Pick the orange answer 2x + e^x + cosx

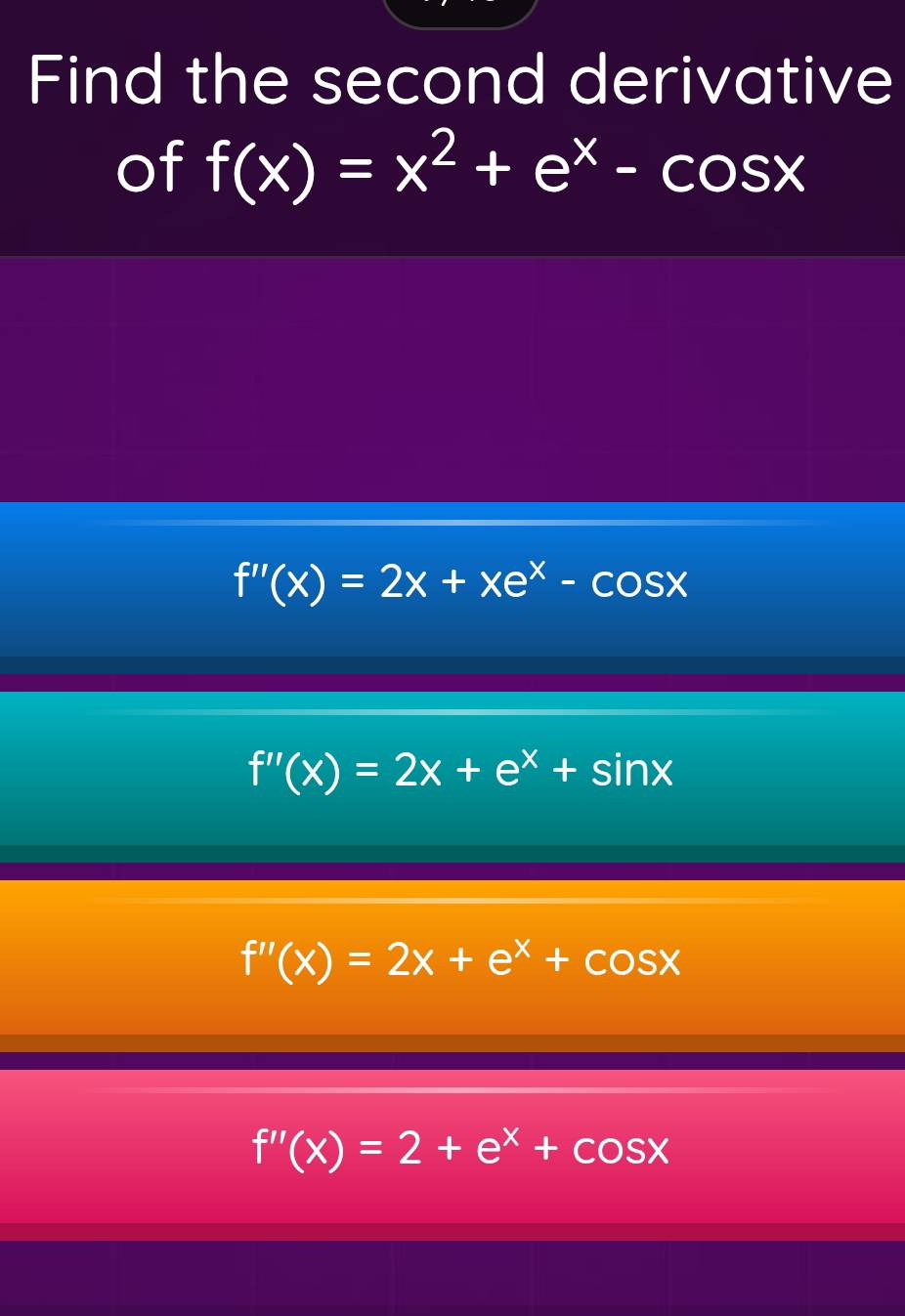pyautogui.click(x=452, y=961)
